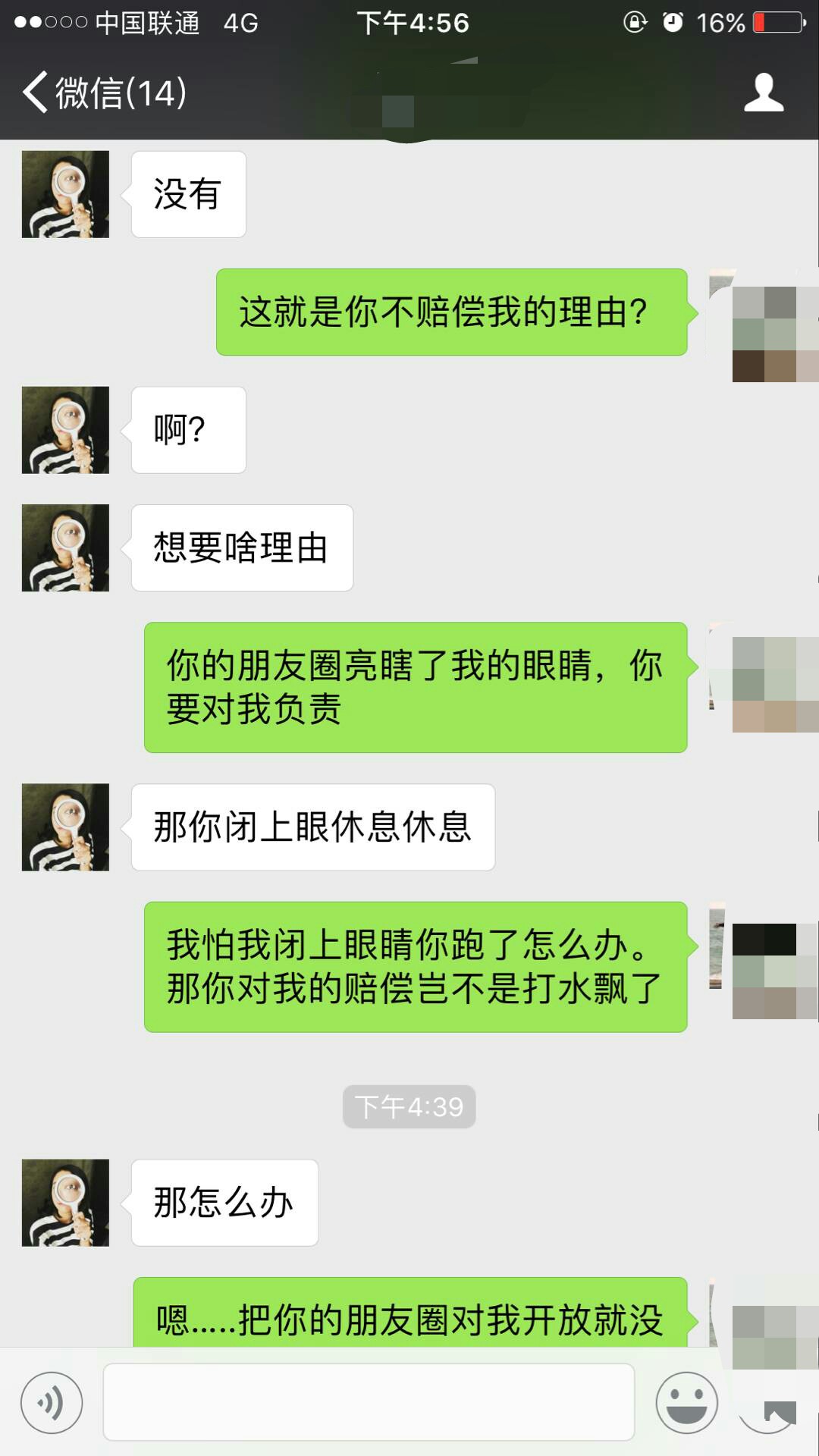Screen dimensions: 819x1456
Task: Open the emoji sticker panel
Action: 686,1402
